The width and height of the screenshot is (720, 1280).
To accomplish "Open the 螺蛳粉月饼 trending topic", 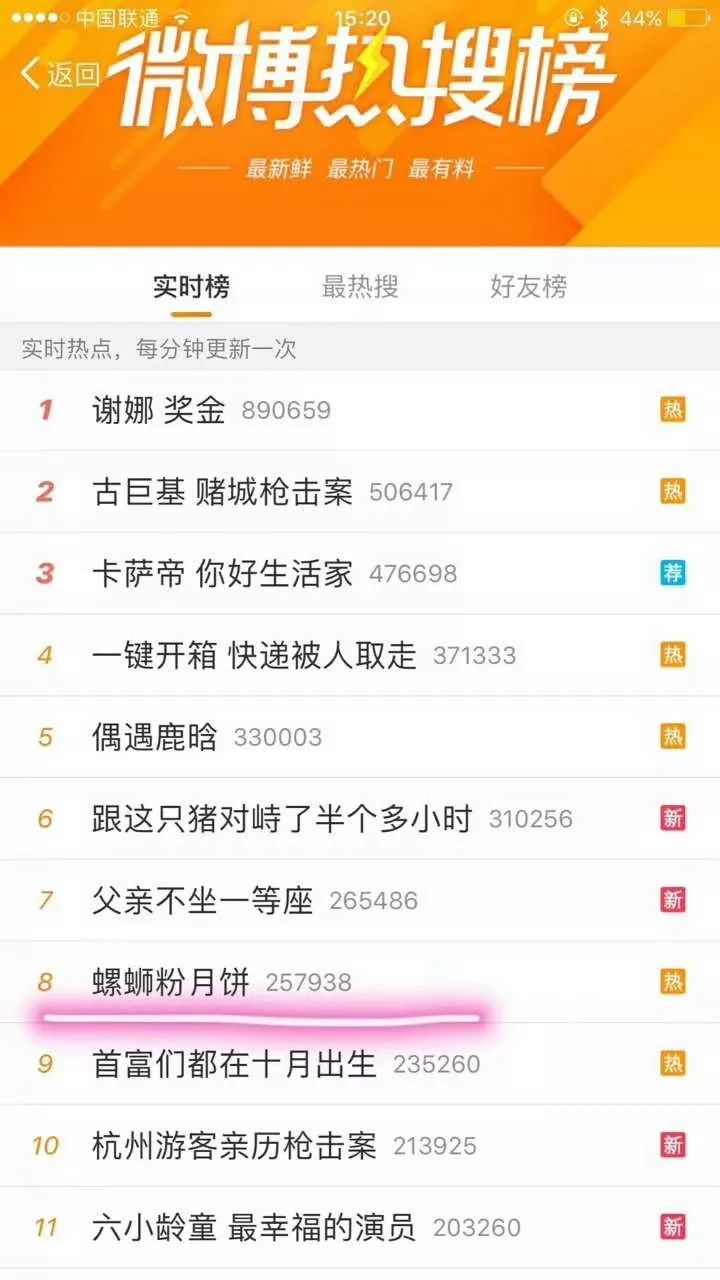I will pyautogui.click(x=360, y=983).
